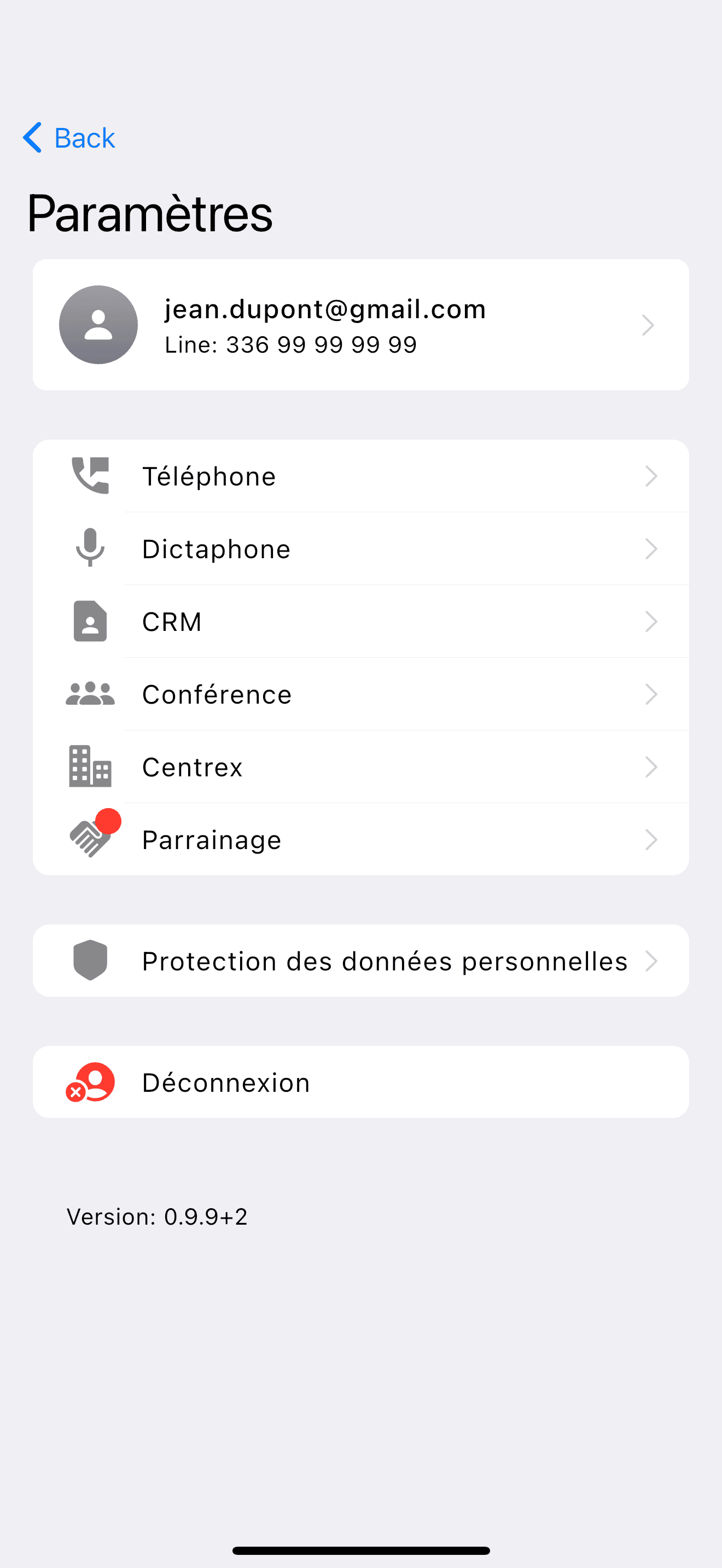Open Téléphone settings

[361, 476]
